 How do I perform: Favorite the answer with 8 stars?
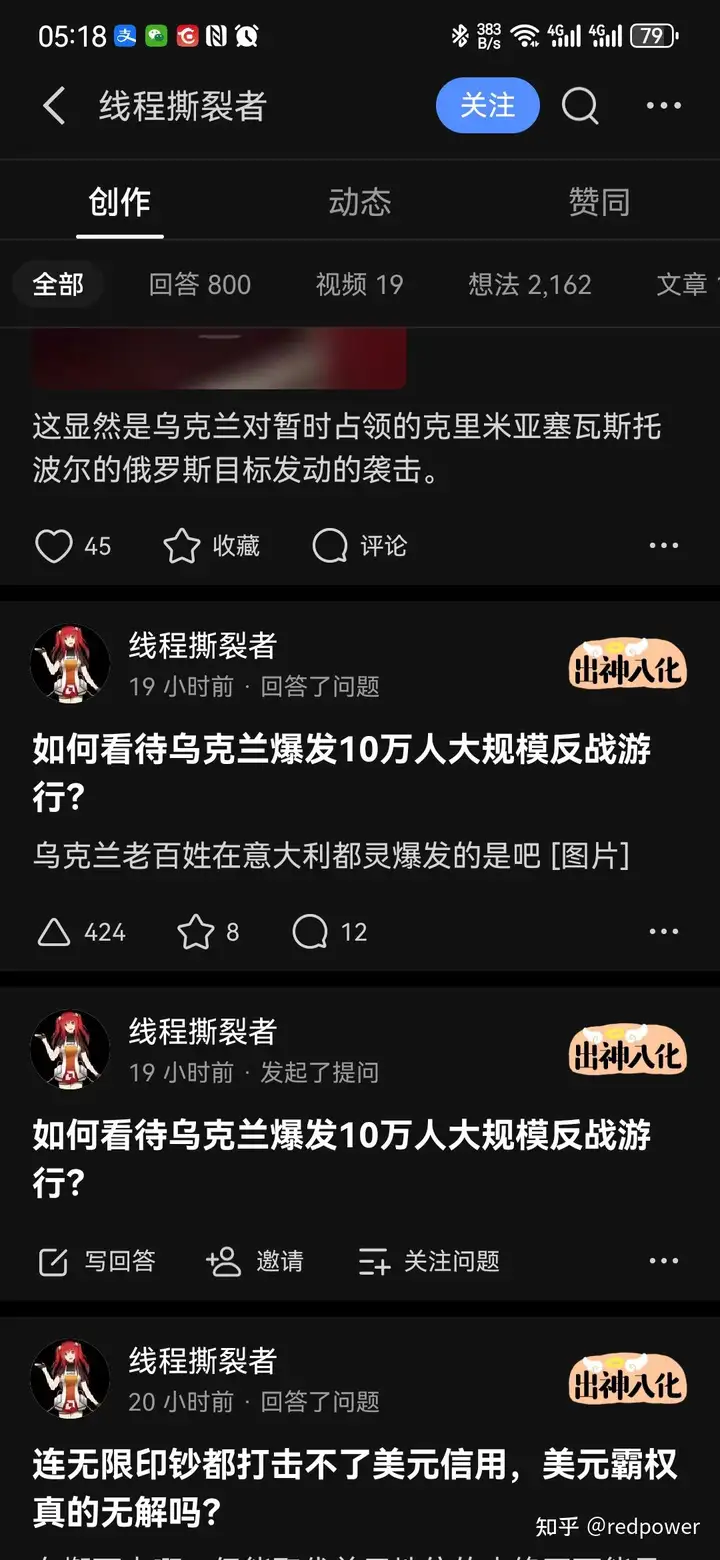tap(208, 932)
